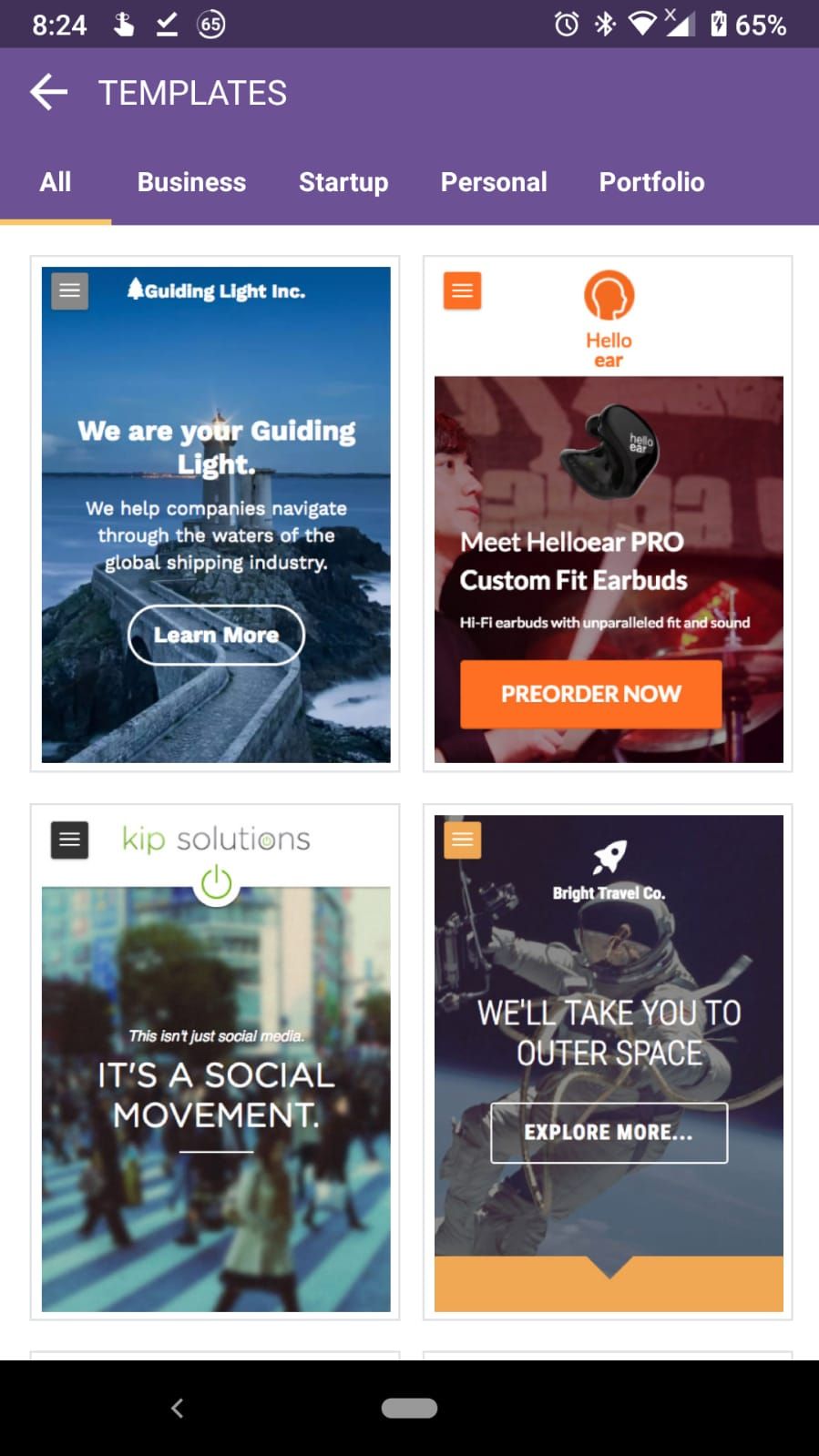Viewport: 819px width, 1456px height.
Task: Open the kip solutions template
Action: [216, 1062]
